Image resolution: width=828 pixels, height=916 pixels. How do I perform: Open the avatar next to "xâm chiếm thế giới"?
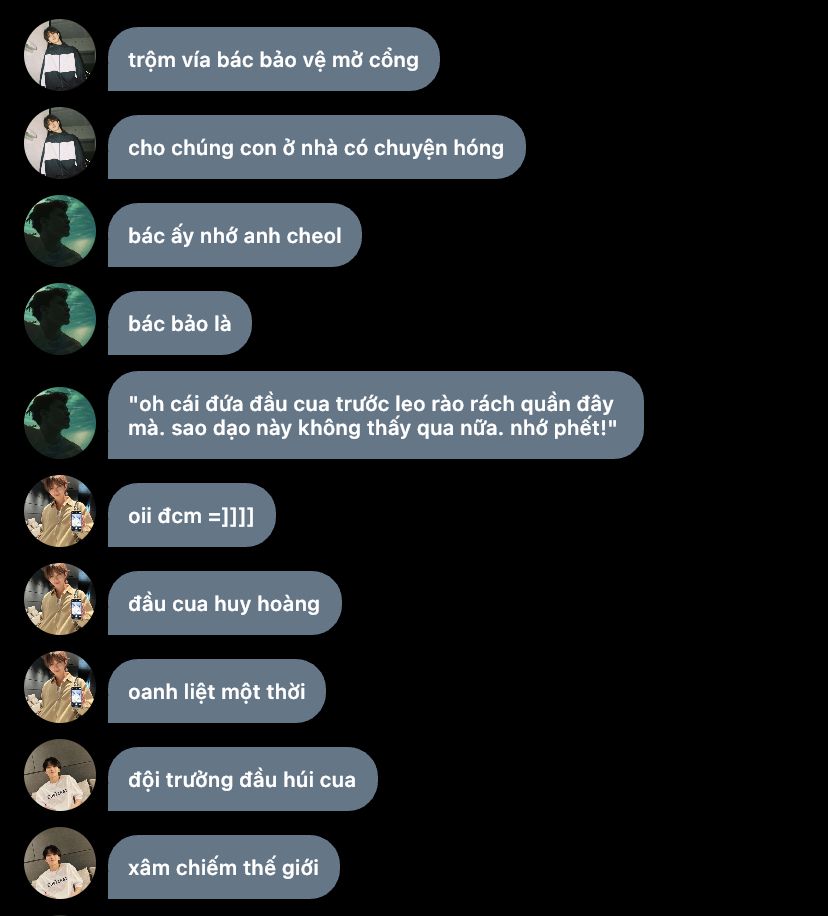click(60, 863)
